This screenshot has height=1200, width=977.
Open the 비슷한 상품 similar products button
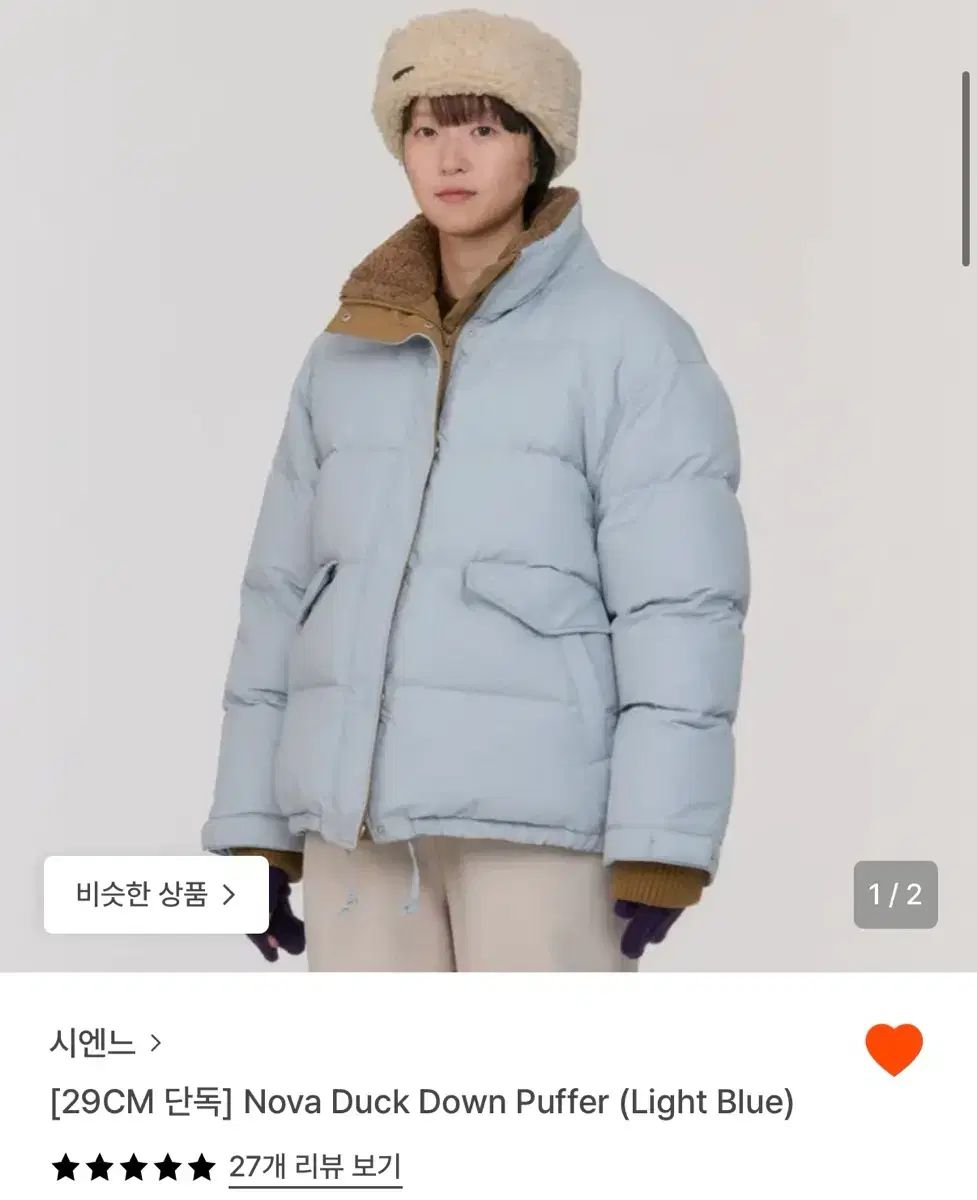tap(156, 894)
